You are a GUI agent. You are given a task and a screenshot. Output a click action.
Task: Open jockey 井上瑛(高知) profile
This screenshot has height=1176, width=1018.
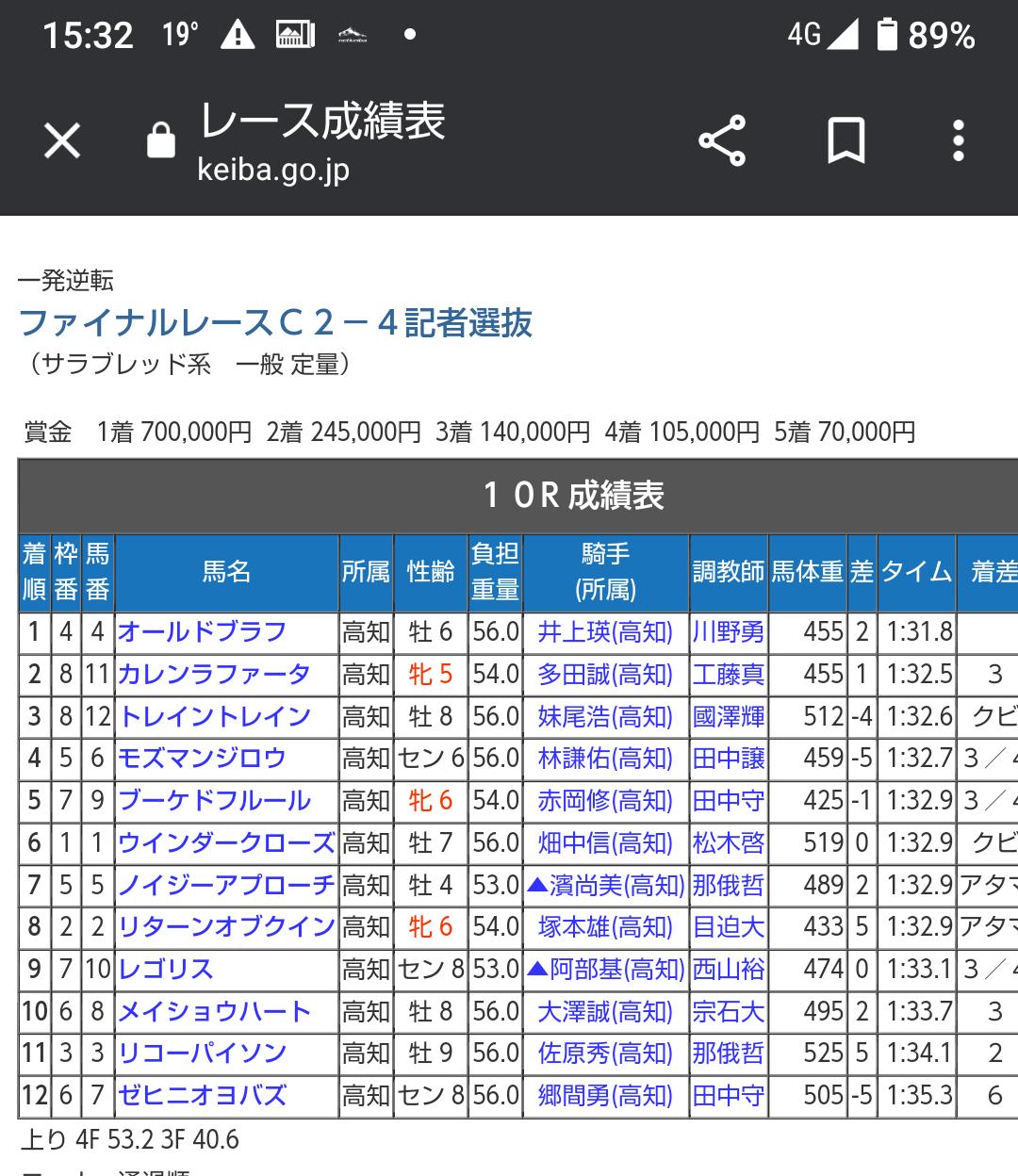tap(605, 632)
